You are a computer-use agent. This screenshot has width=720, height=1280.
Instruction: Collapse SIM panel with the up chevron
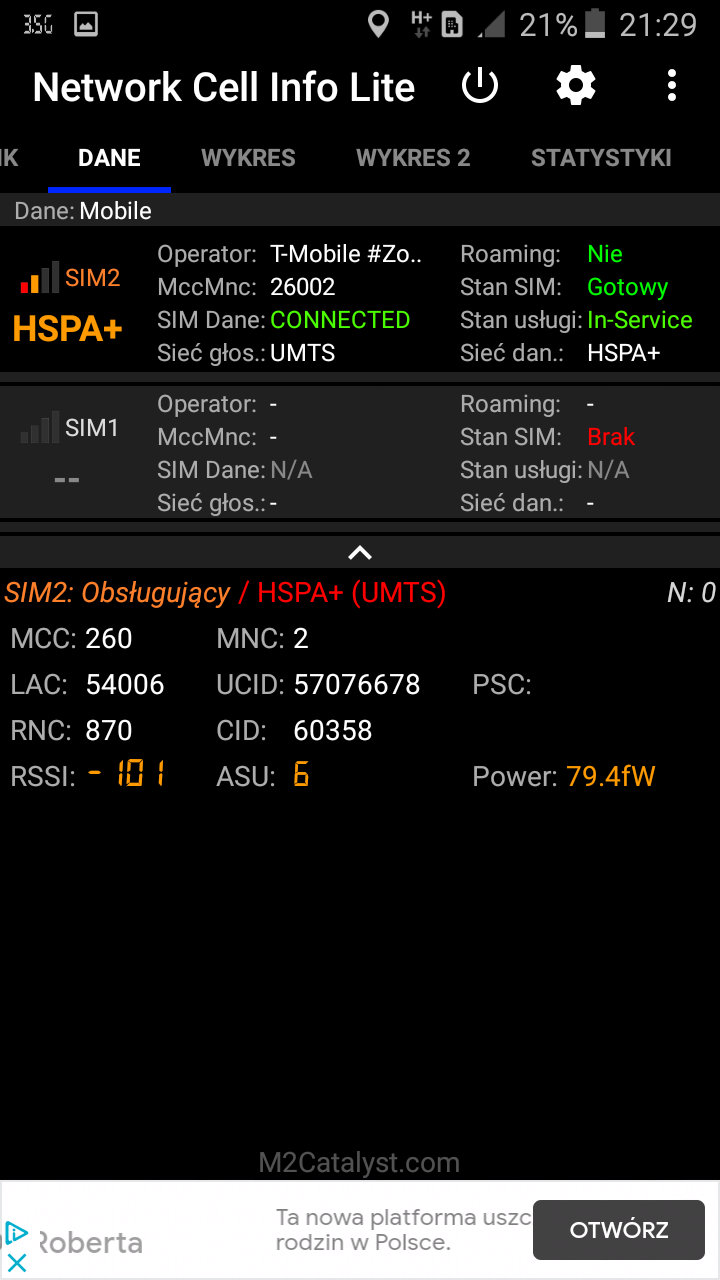360,552
